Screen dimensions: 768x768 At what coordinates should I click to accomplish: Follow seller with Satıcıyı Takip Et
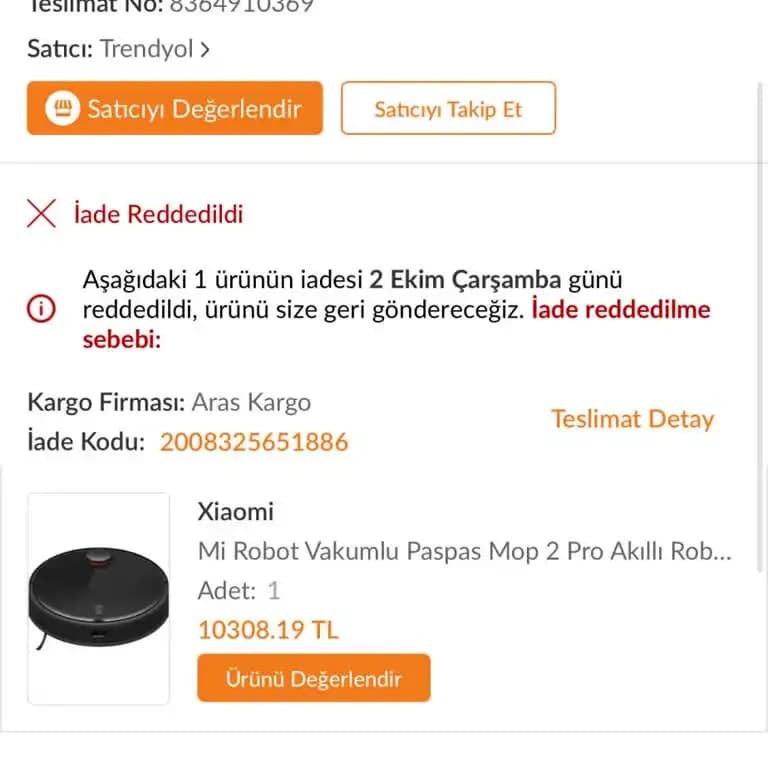(x=448, y=108)
